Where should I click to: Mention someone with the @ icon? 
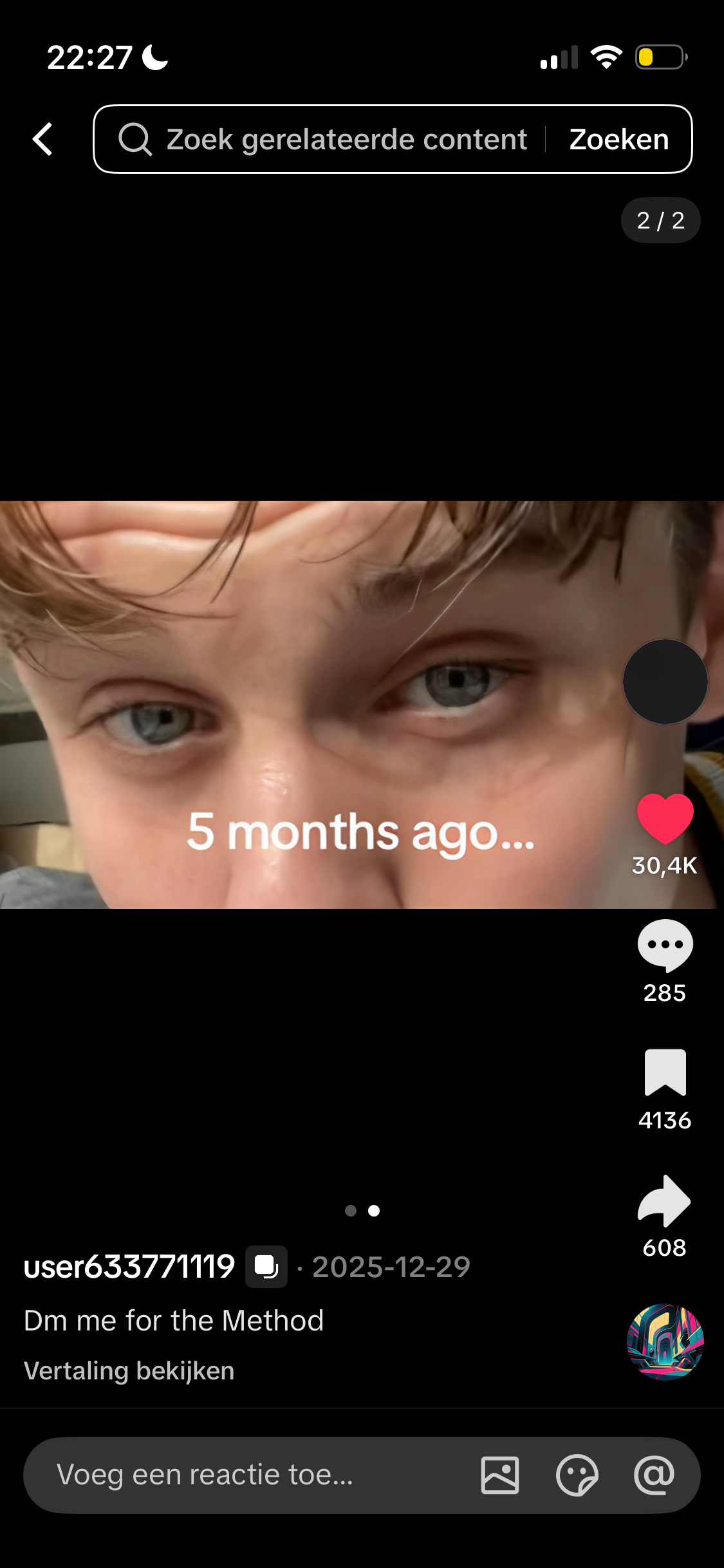(x=654, y=1475)
